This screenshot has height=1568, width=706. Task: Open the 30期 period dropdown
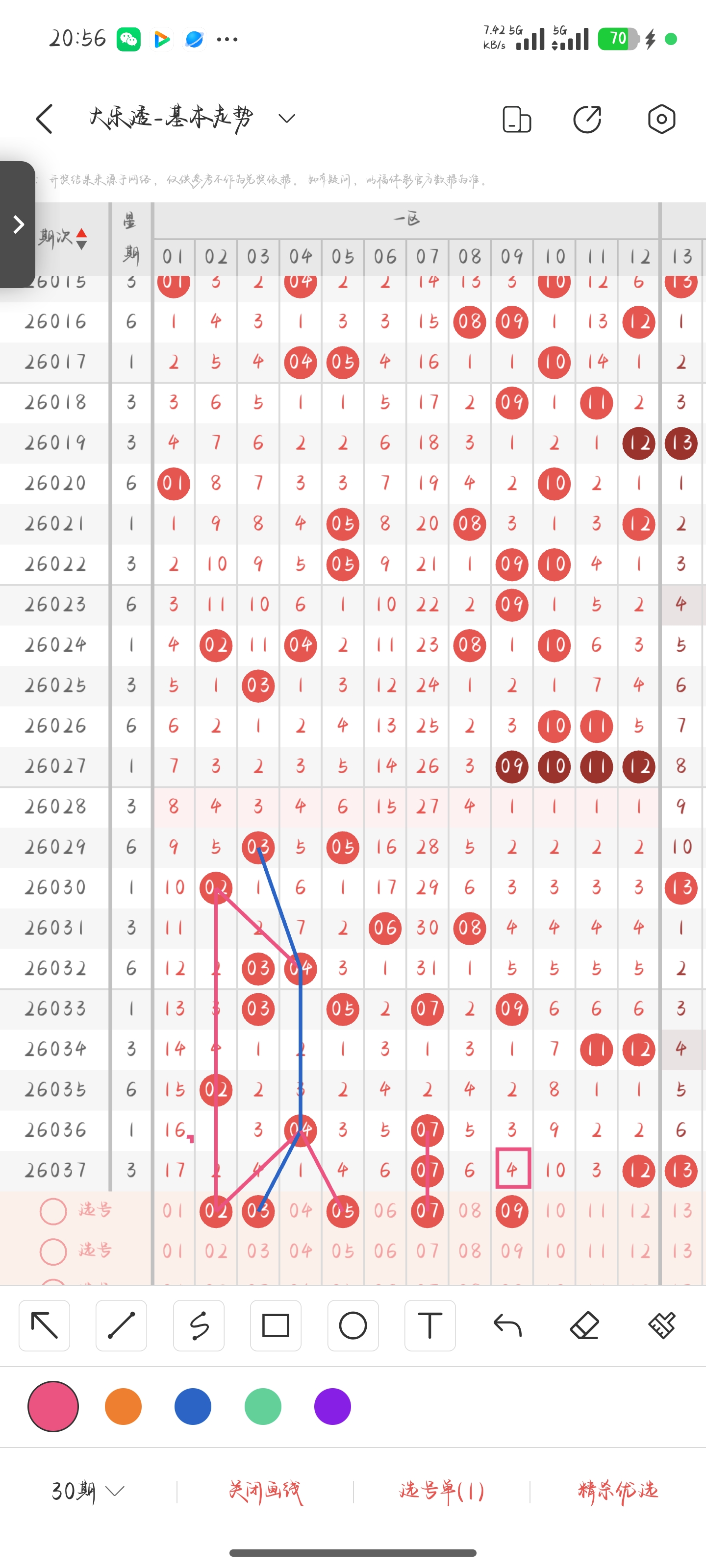(x=88, y=1491)
